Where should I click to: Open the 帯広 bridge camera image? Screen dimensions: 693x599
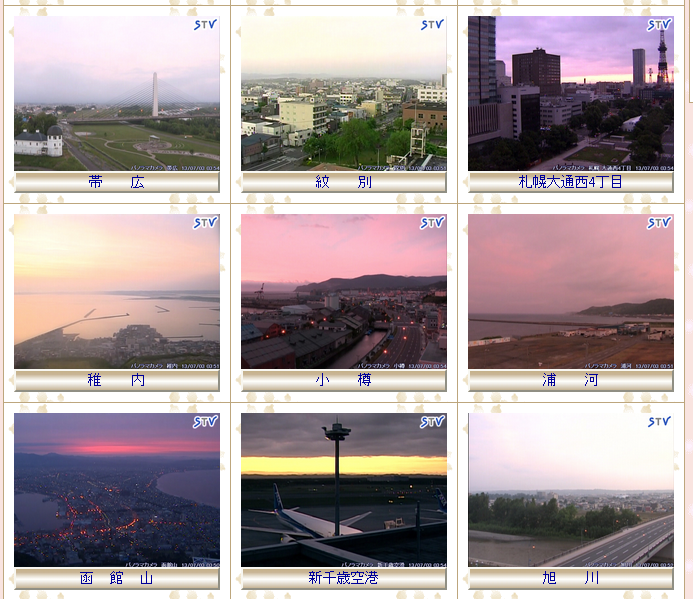(116, 93)
